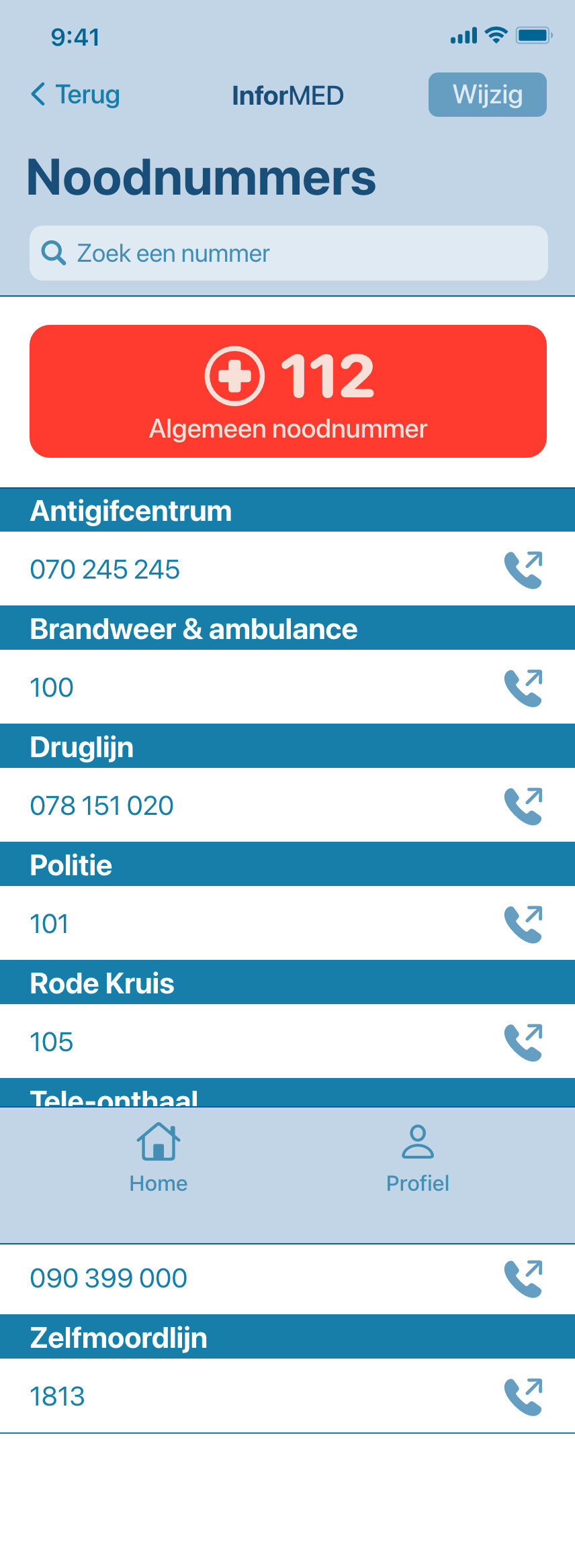Call Zelfmoordlijn on 1813
The width and height of the screenshot is (575, 1568).
pos(523,1397)
